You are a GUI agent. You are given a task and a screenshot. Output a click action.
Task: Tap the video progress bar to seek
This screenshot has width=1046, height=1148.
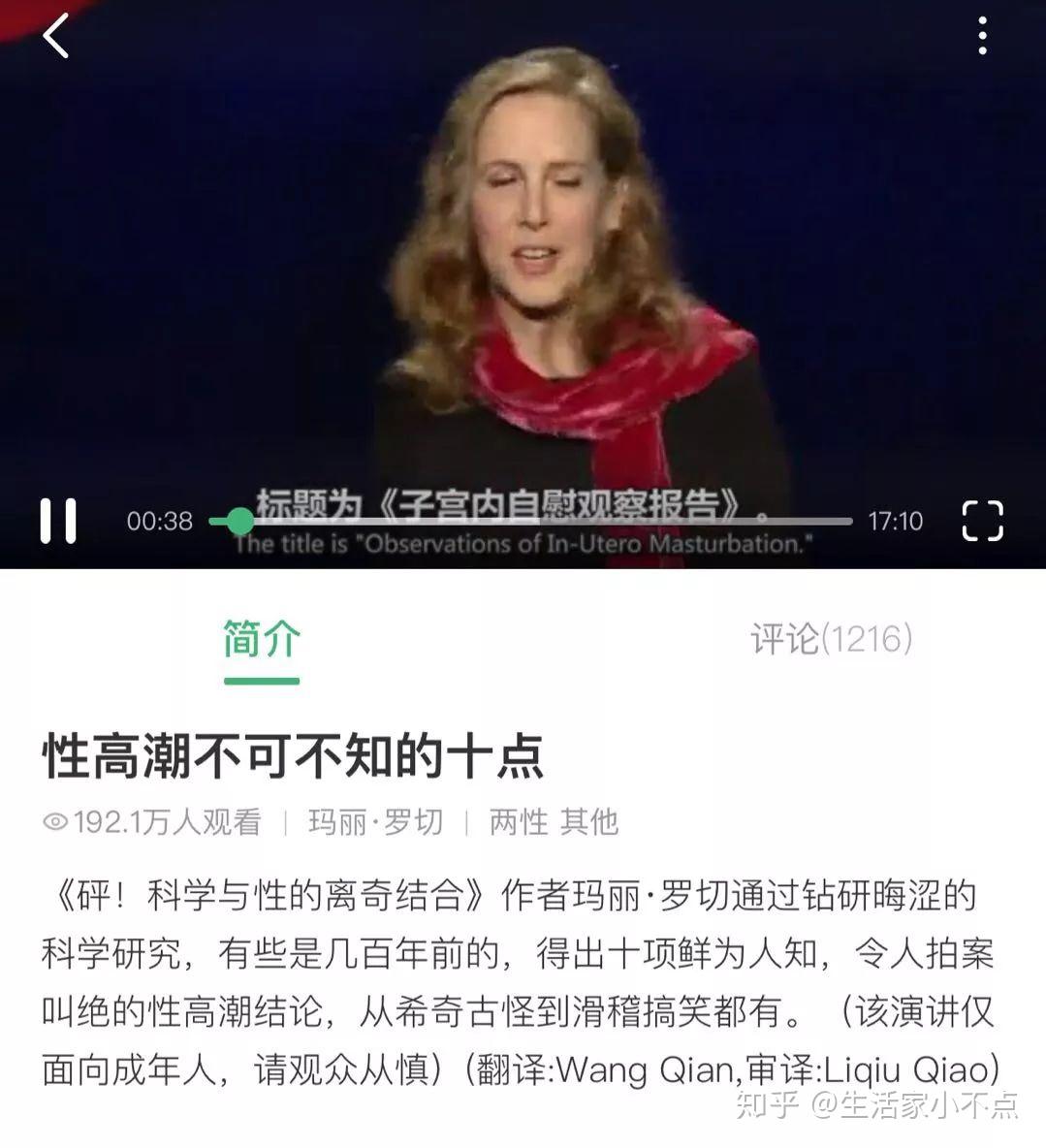(543, 522)
